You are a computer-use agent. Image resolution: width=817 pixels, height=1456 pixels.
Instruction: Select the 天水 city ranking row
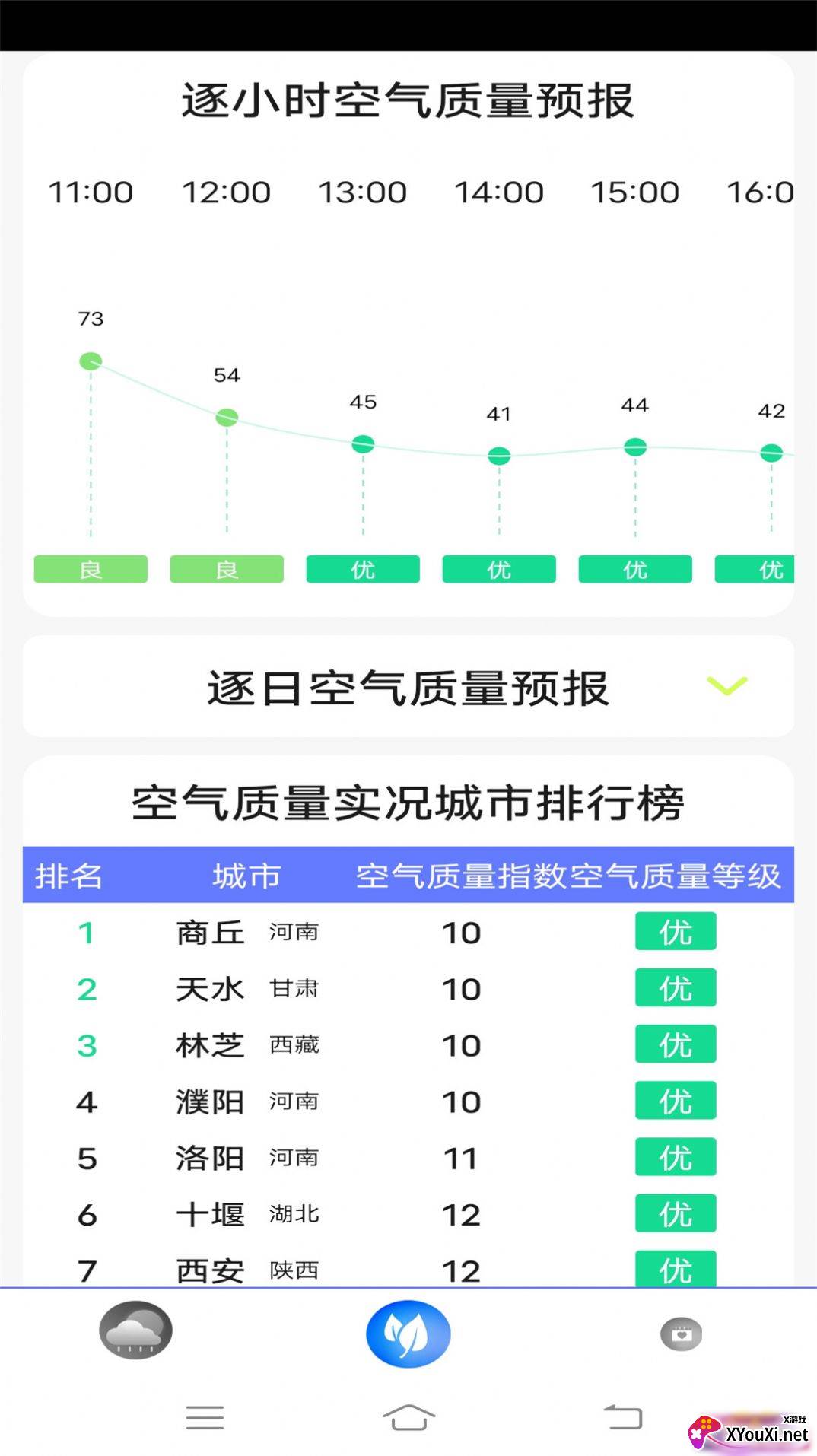(211, 988)
